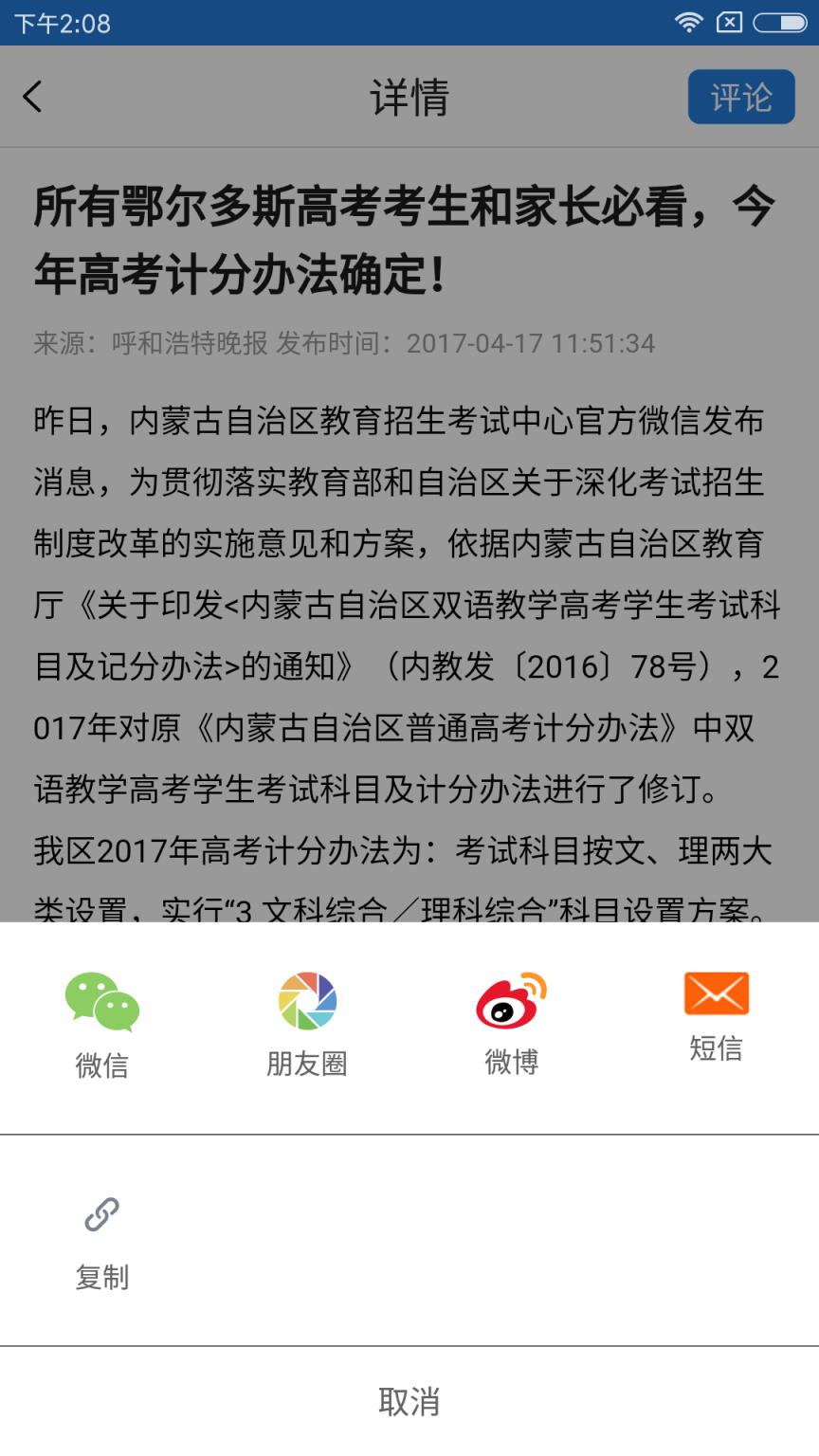
Task: Open the 评论 comments button
Action: tap(742, 97)
